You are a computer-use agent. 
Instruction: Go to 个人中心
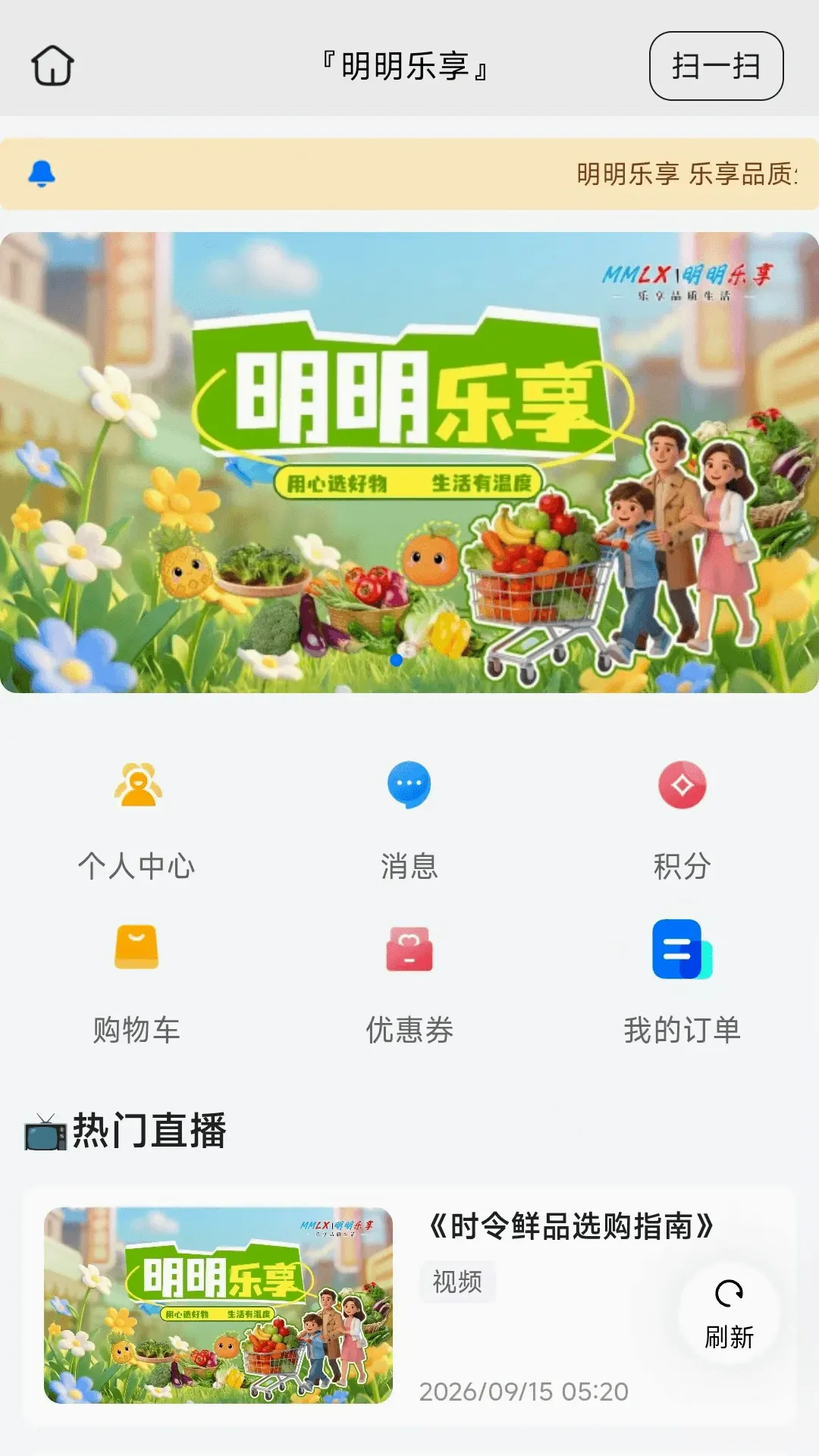click(136, 822)
